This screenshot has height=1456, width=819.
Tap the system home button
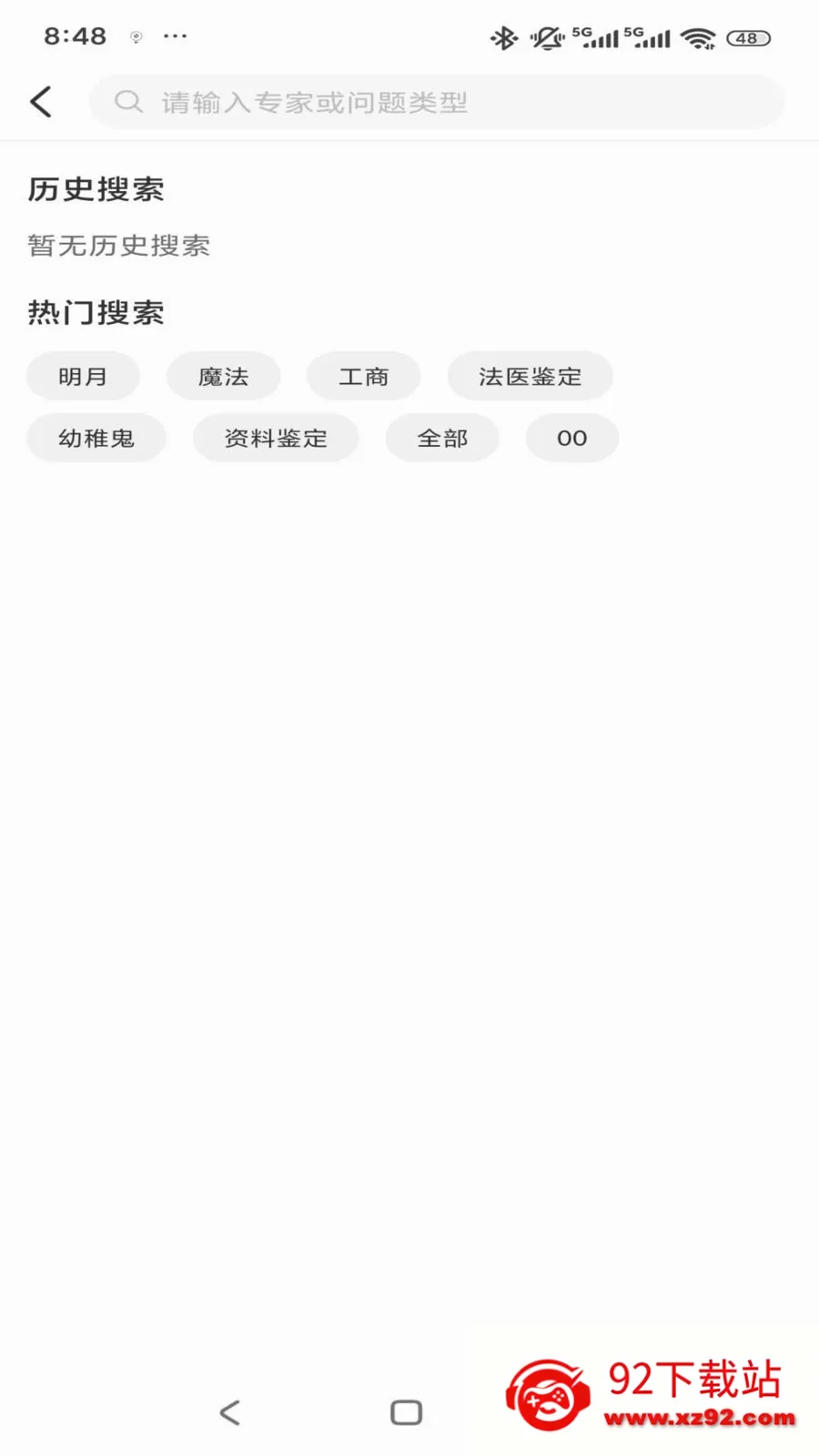pyautogui.click(x=406, y=1412)
